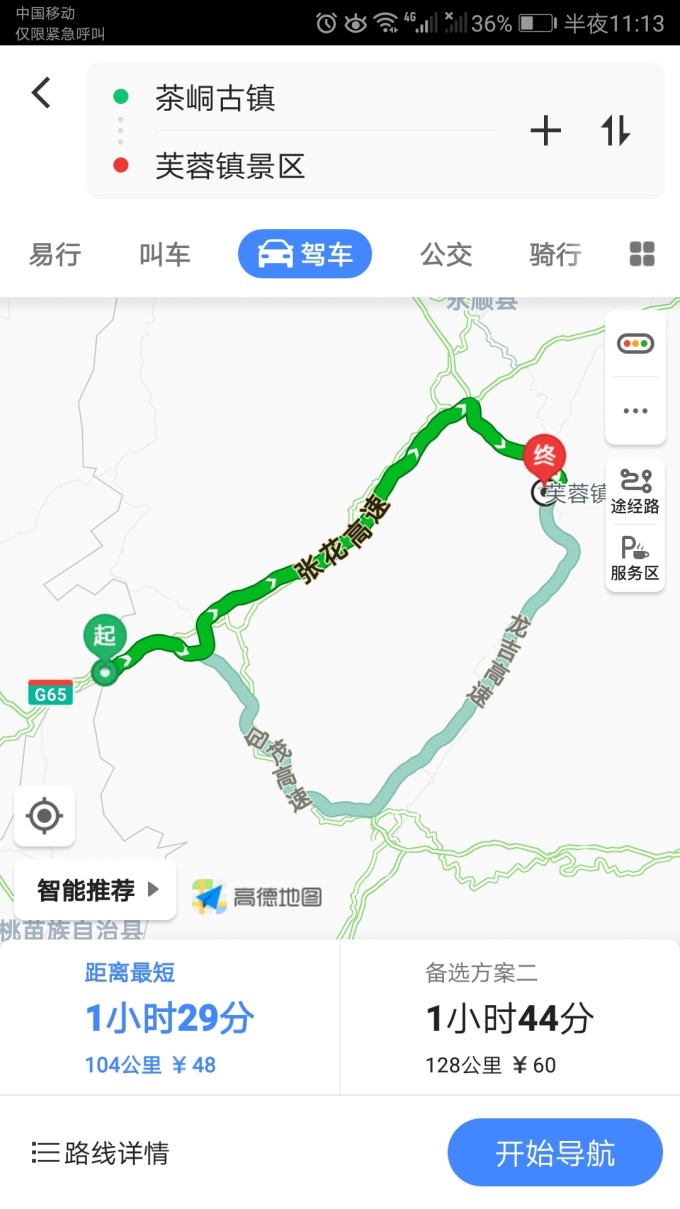680x1209 pixels.
Task: Switch to the 公交 transit tab
Action: pos(446,255)
